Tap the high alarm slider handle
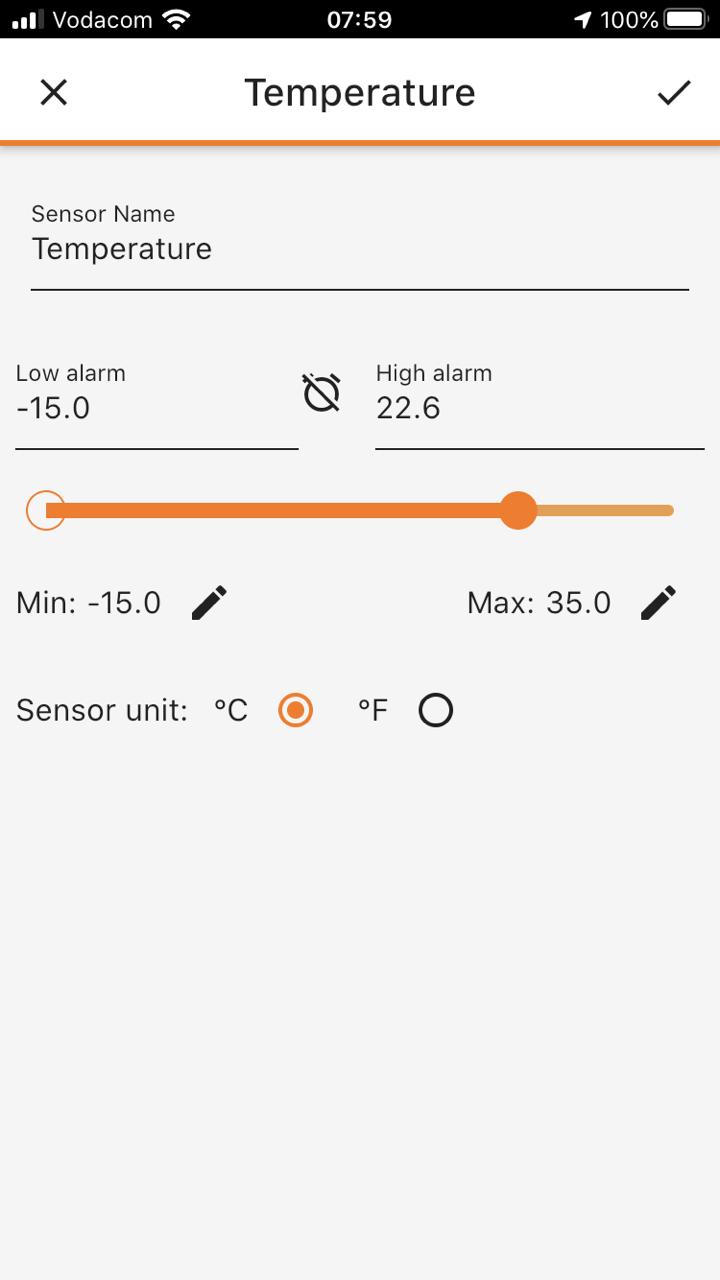The height and width of the screenshot is (1280, 720). pos(518,510)
